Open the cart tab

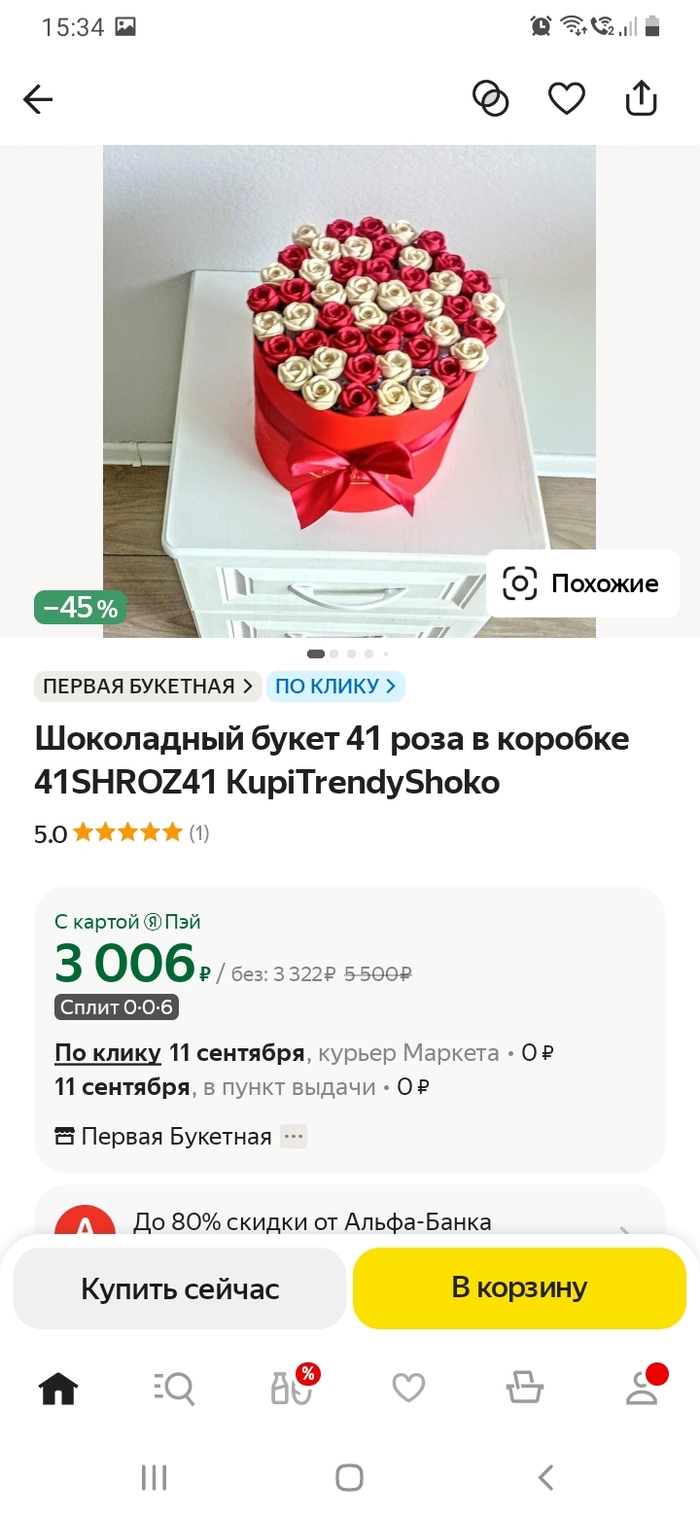[x=525, y=1388]
